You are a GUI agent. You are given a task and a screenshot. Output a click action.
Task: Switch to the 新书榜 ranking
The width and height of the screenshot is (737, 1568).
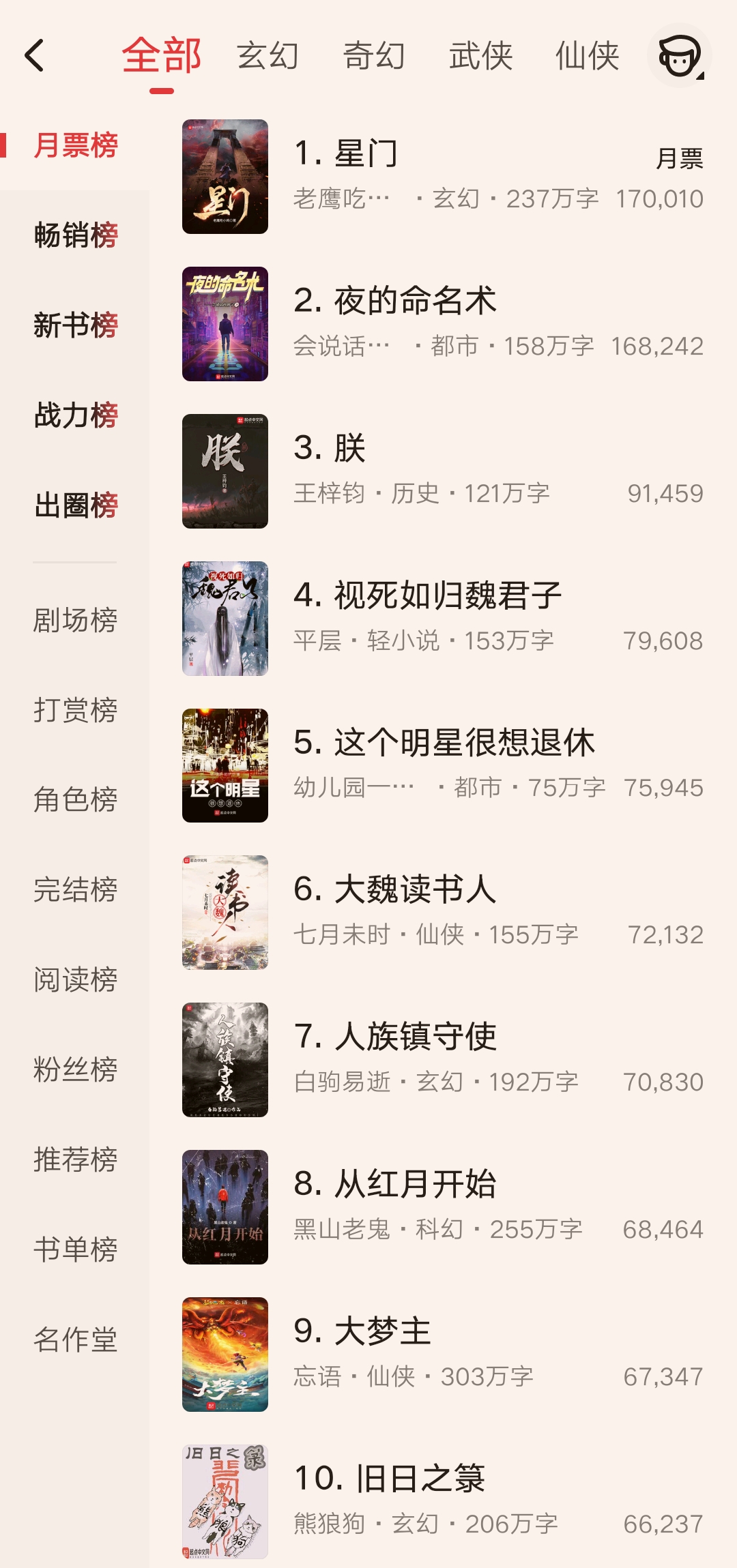point(76,325)
